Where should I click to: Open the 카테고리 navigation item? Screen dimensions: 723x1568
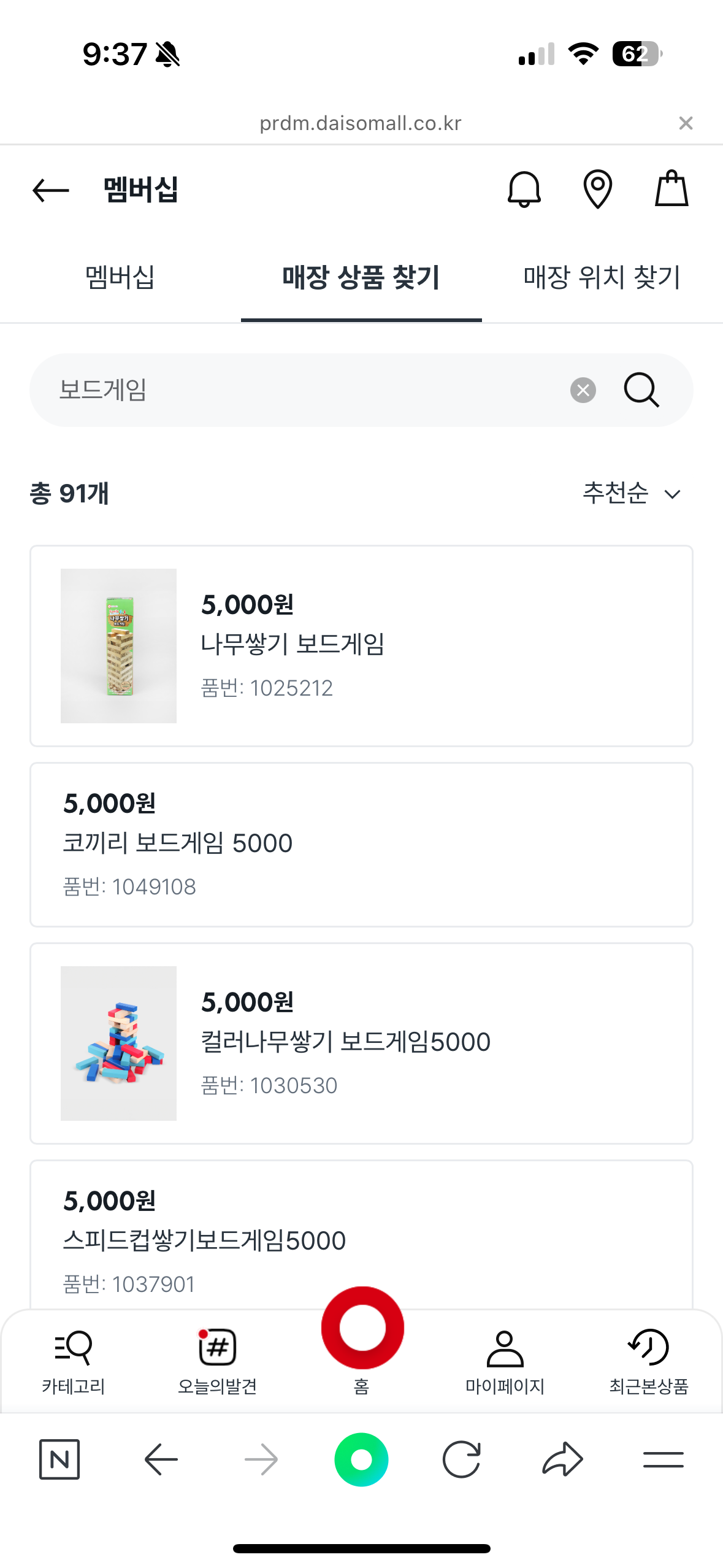coord(74,1359)
